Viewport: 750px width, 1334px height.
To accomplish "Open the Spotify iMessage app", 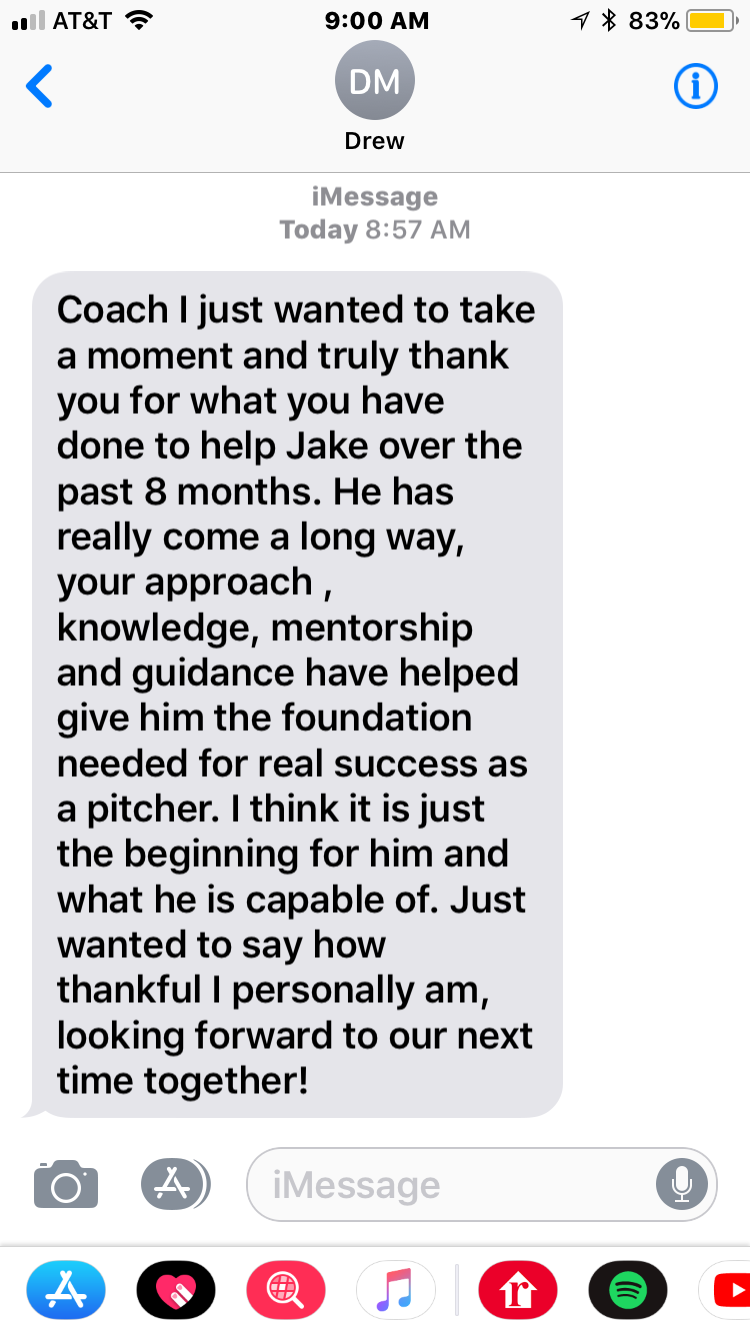I will (x=628, y=1291).
